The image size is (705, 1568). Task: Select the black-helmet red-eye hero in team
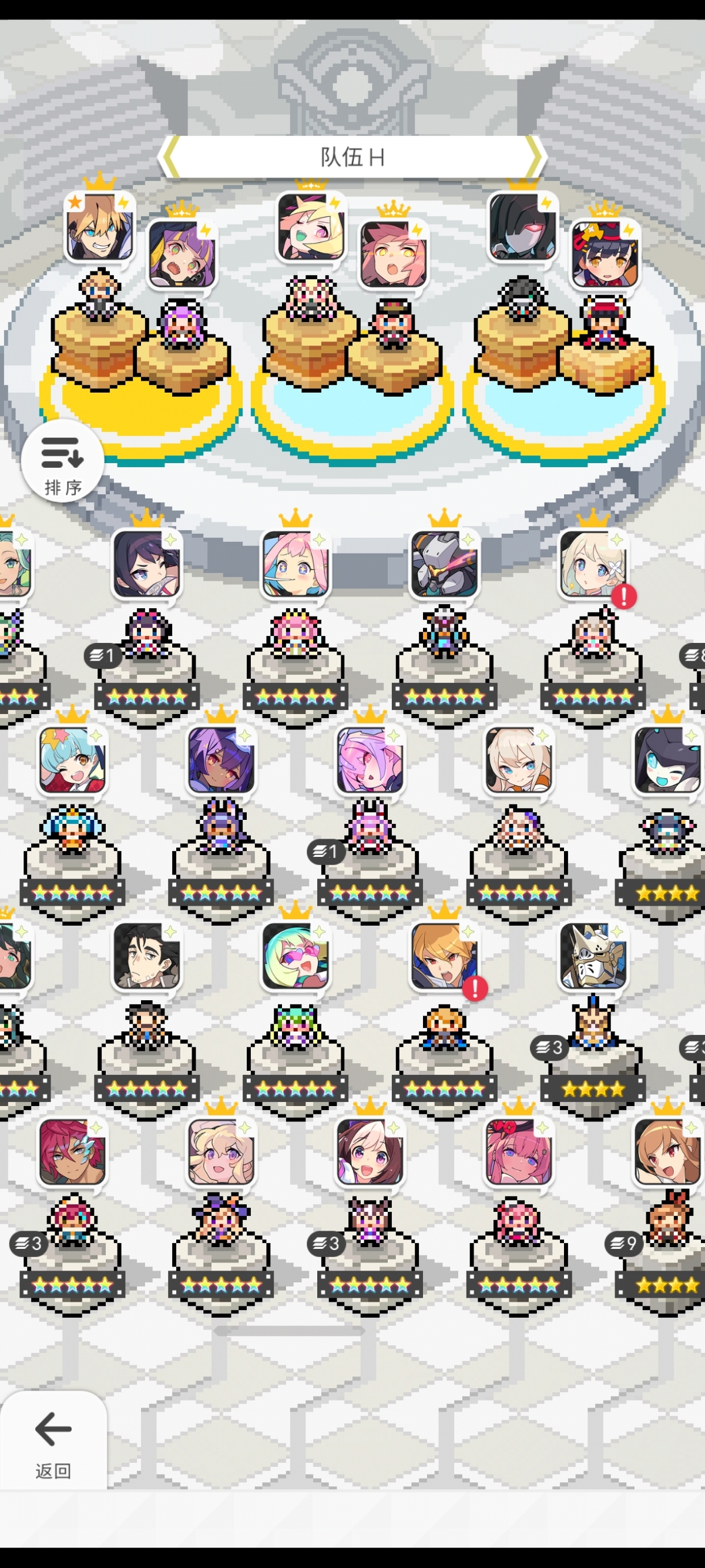(x=522, y=227)
